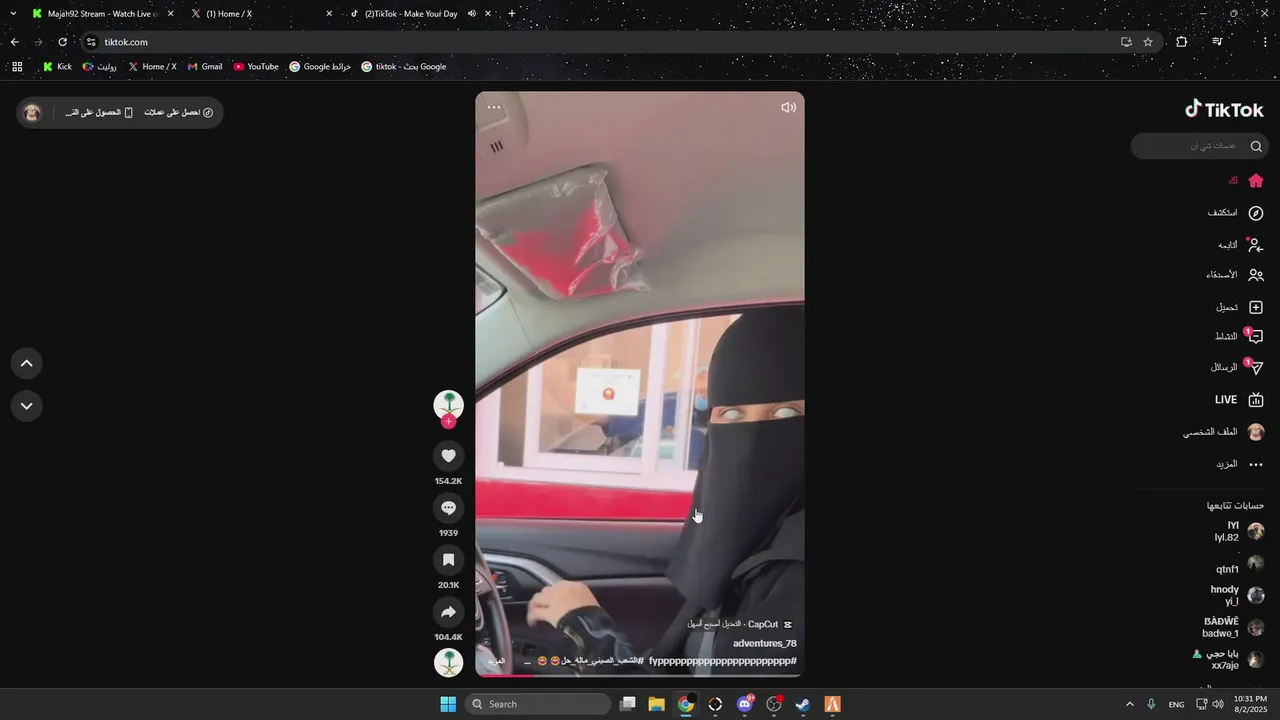Go to the next video
Image resolution: width=1280 pixels, height=720 pixels.
pyautogui.click(x=27, y=406)
